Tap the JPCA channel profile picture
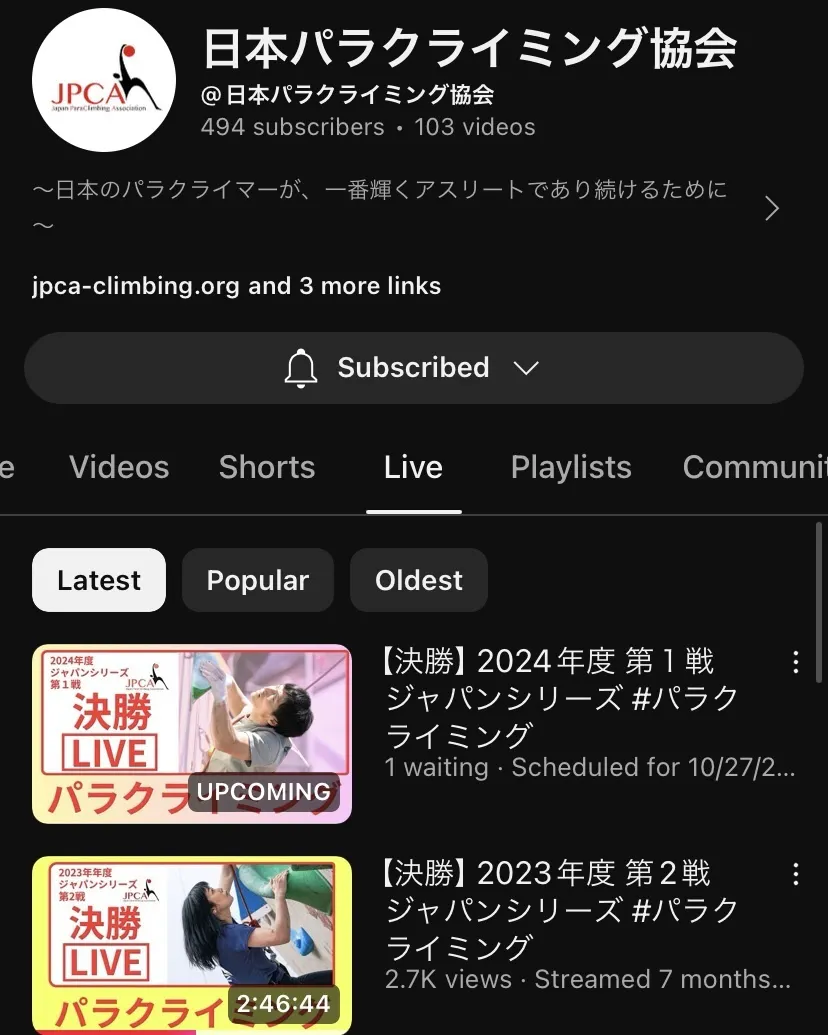 [104, 80]
